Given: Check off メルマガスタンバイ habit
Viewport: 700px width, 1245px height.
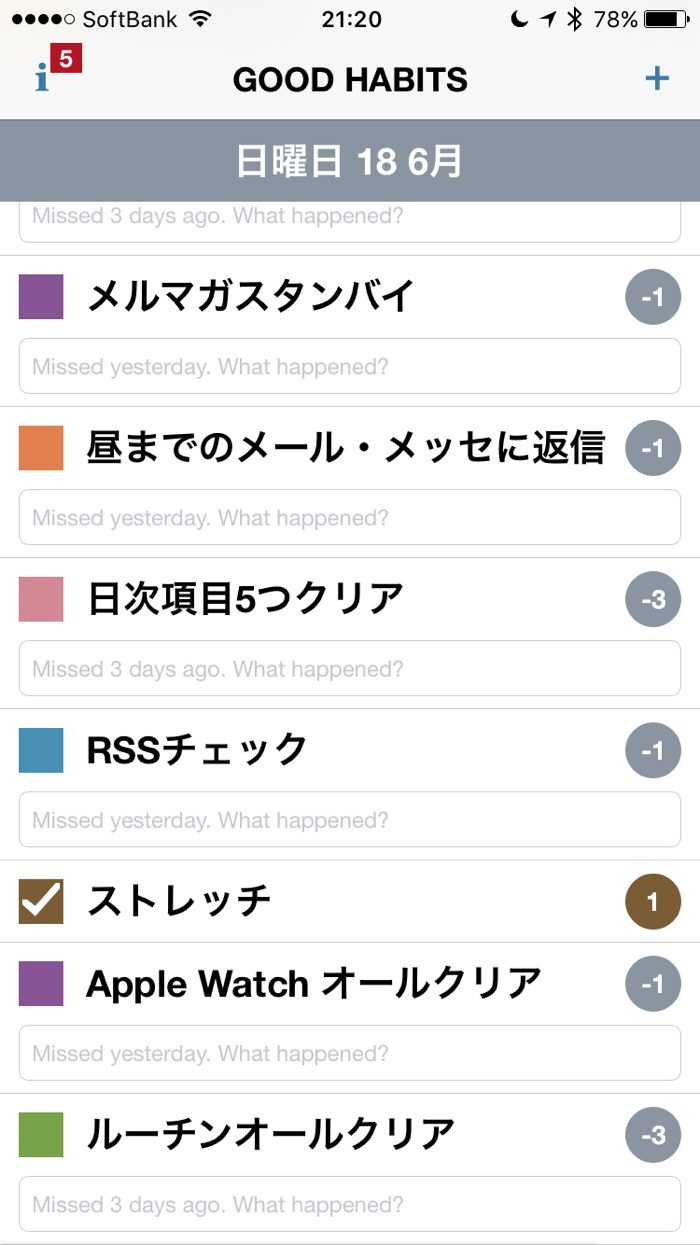Looking at the screenshot, I should click(x=41, y=297).
